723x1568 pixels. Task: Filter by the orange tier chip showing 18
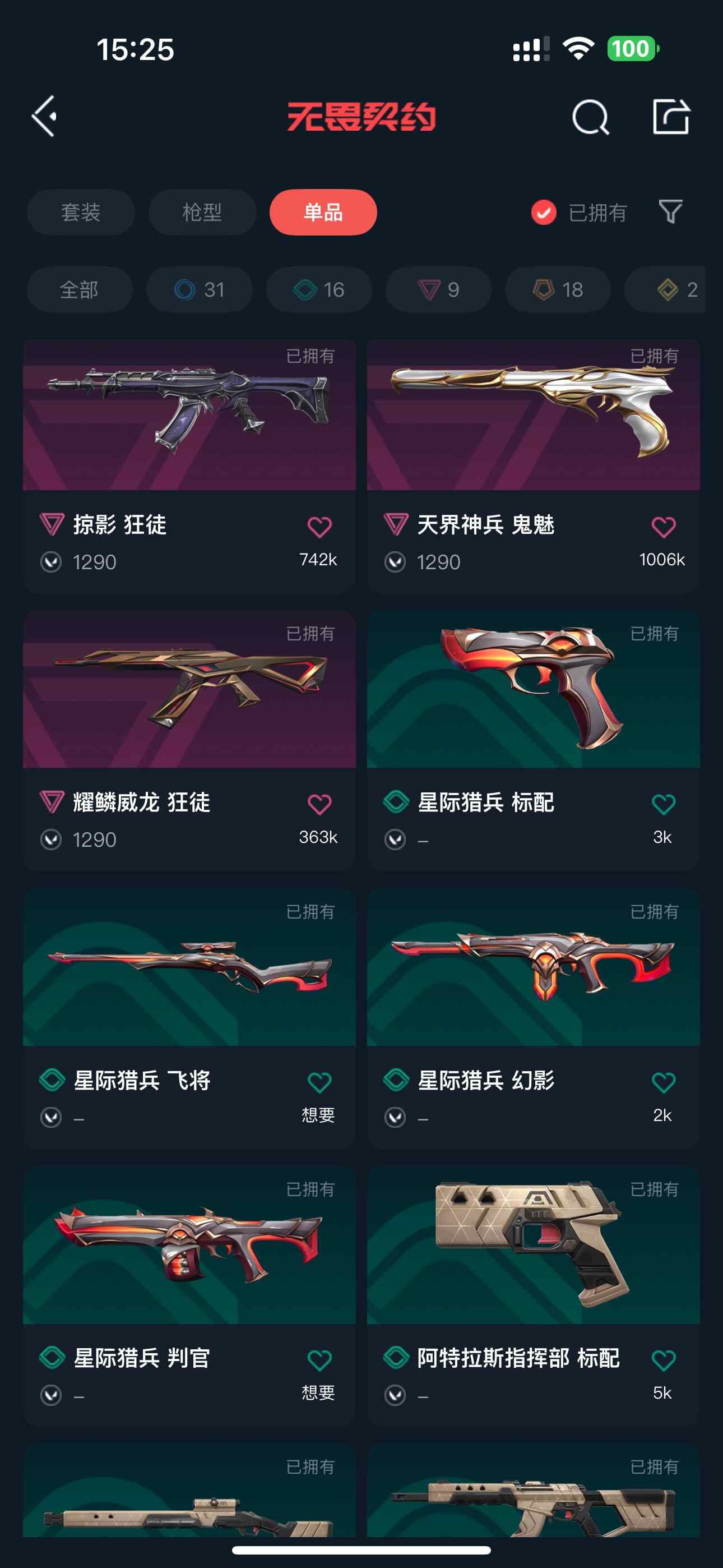(558, 290)
